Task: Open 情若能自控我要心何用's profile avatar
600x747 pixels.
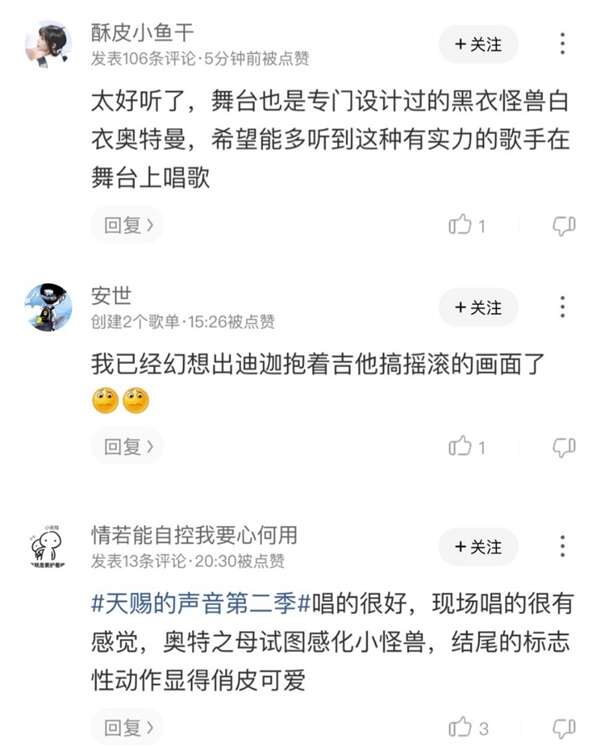Action: pyautogui.click(x=48, y=547)
